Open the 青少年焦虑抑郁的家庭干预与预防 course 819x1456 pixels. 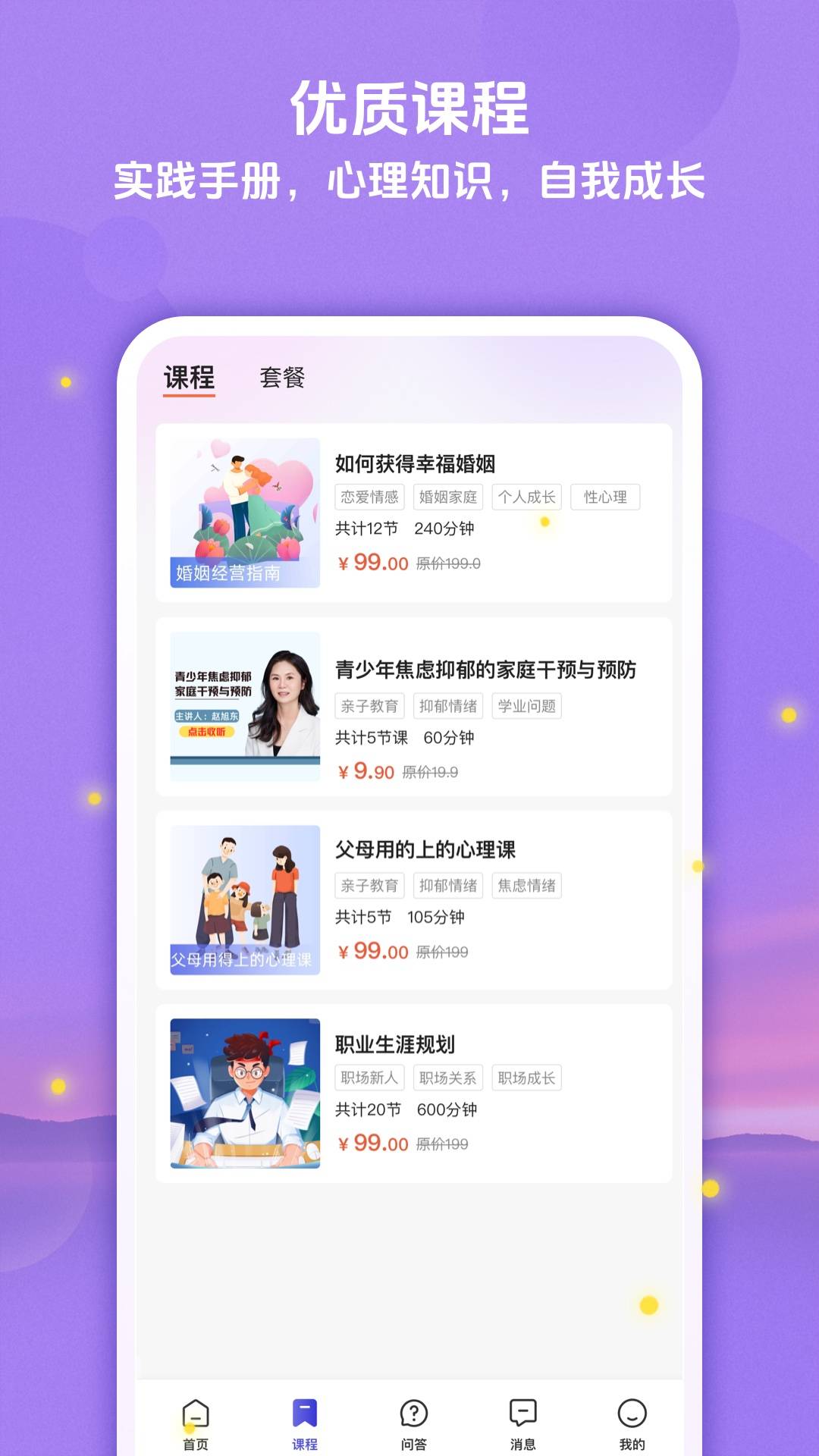click(488, 670)
